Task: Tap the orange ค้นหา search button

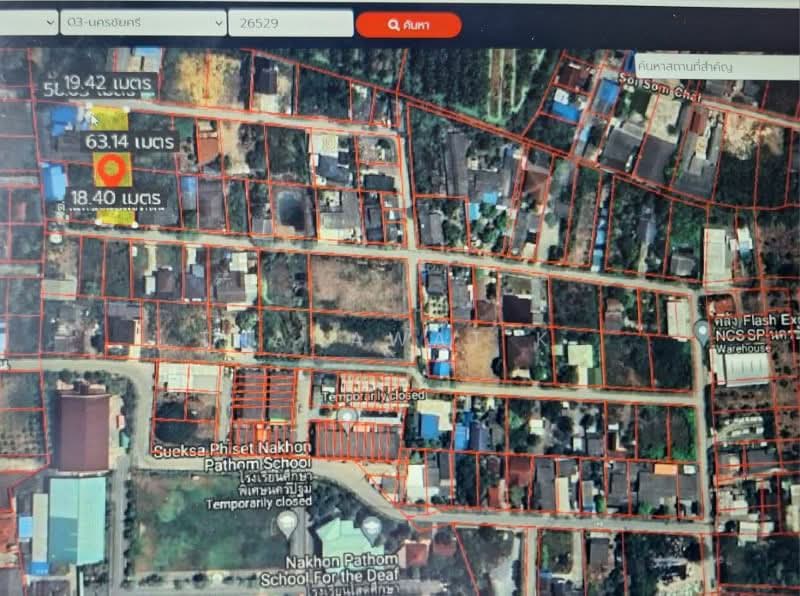Action: (x=408, y=25)
